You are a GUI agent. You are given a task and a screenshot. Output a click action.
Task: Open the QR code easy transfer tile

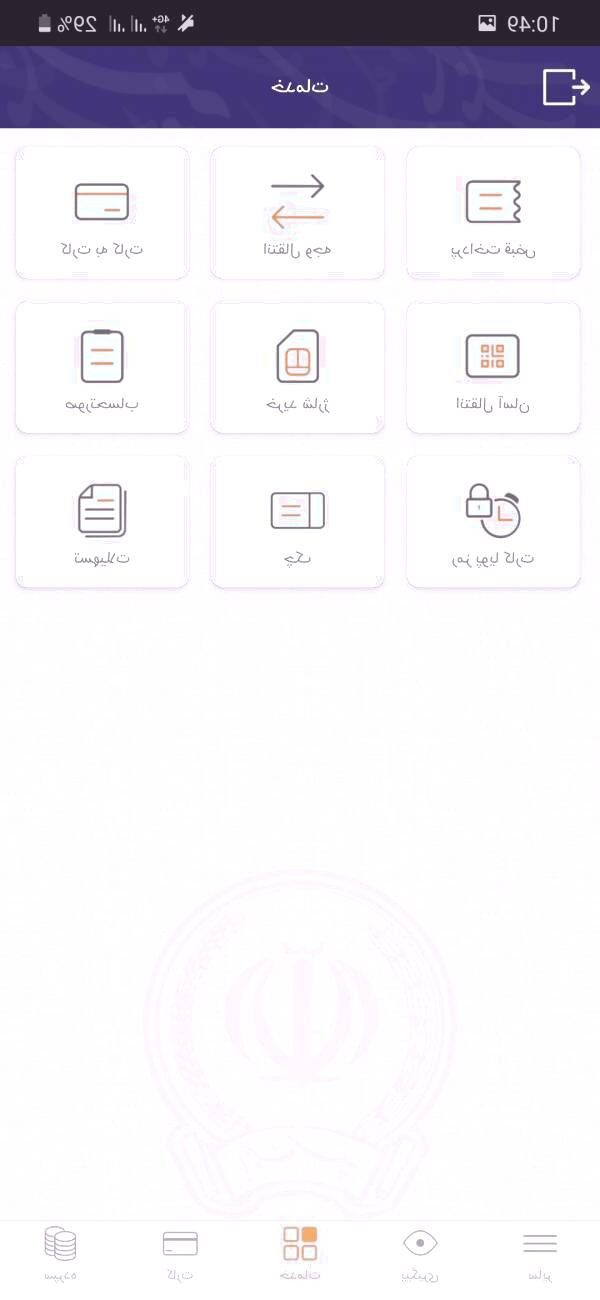(493, 368)
